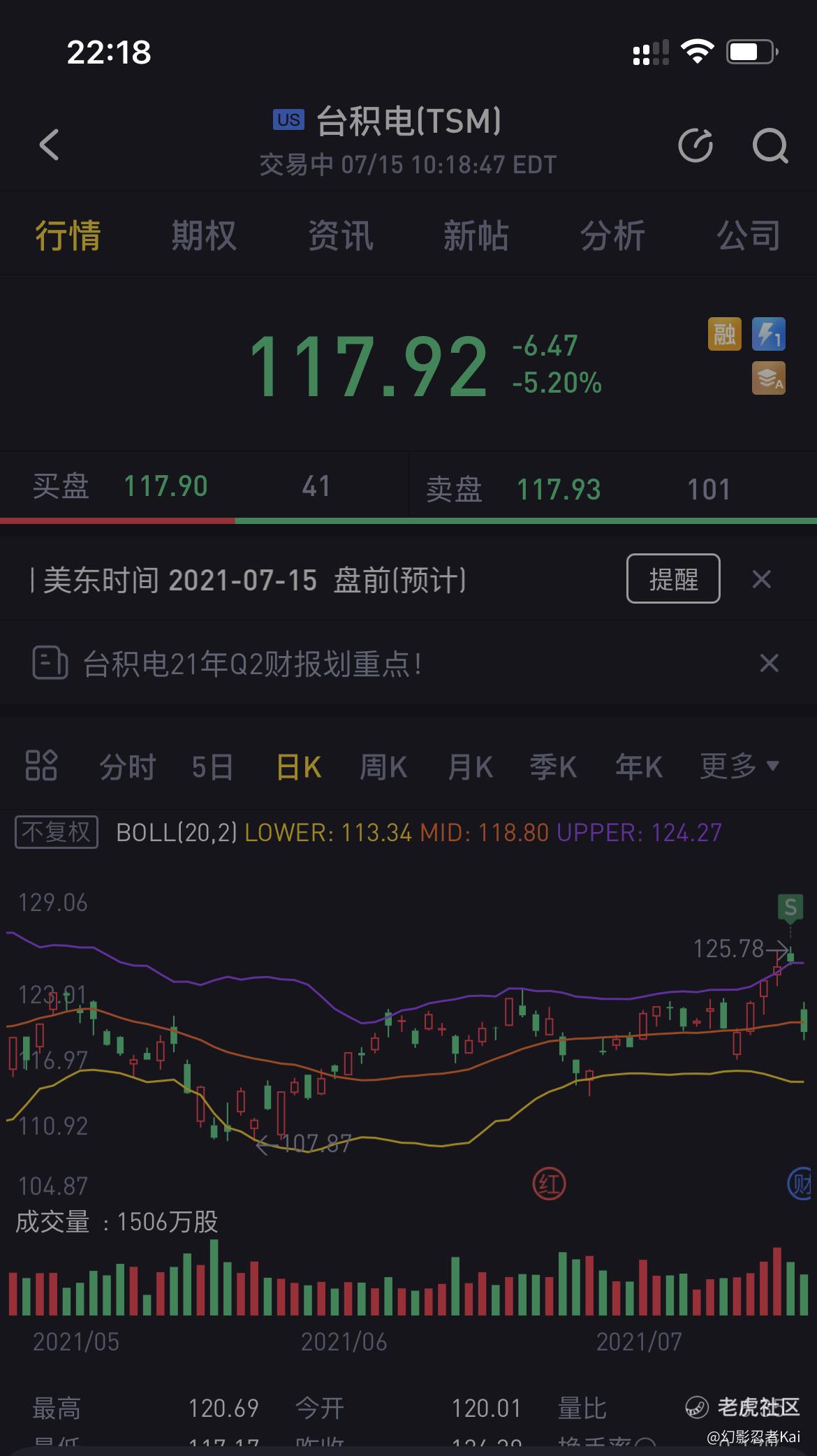The width and height of the screenshot is (817, 1456).
Task: Select the 5日 chart period
Action: click(x=212, y=766)
